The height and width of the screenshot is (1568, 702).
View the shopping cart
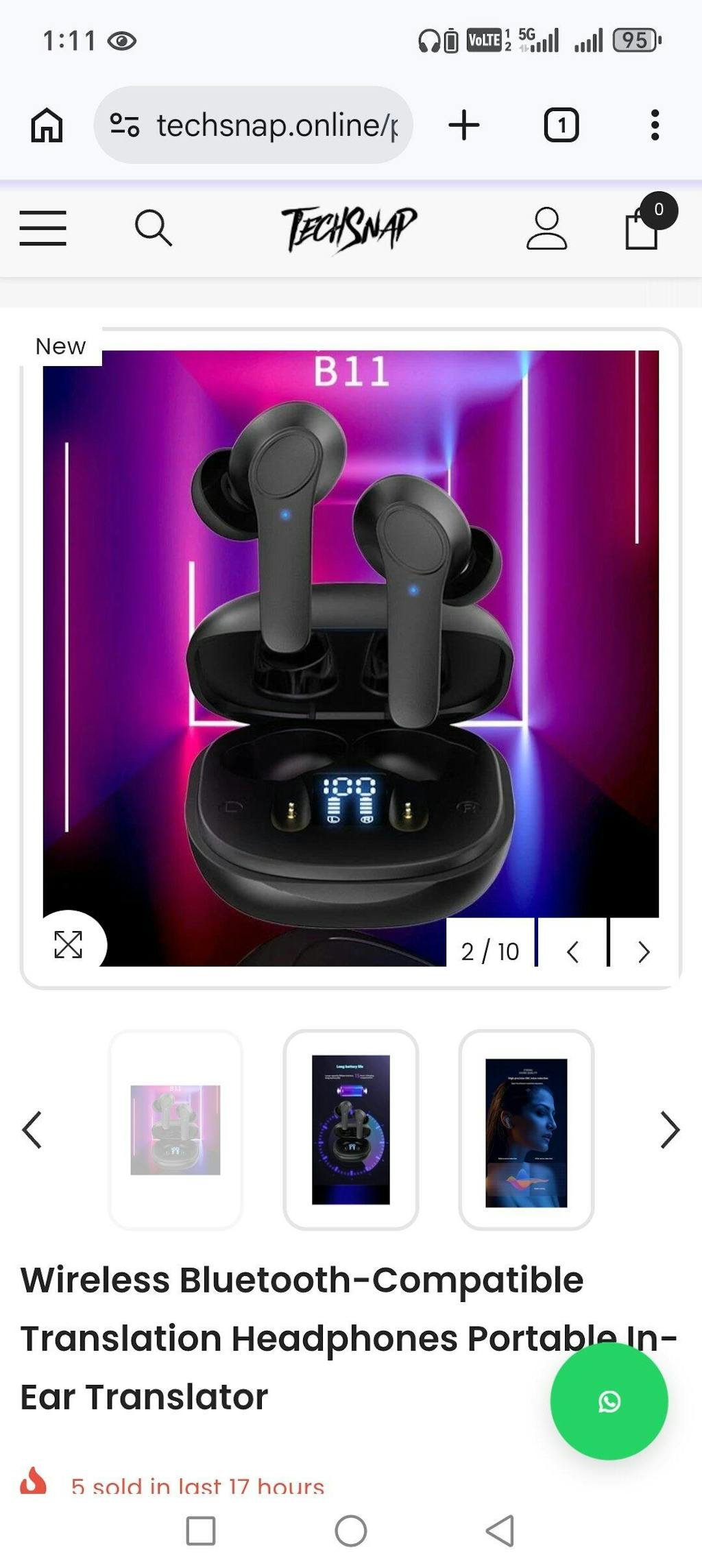643,228
